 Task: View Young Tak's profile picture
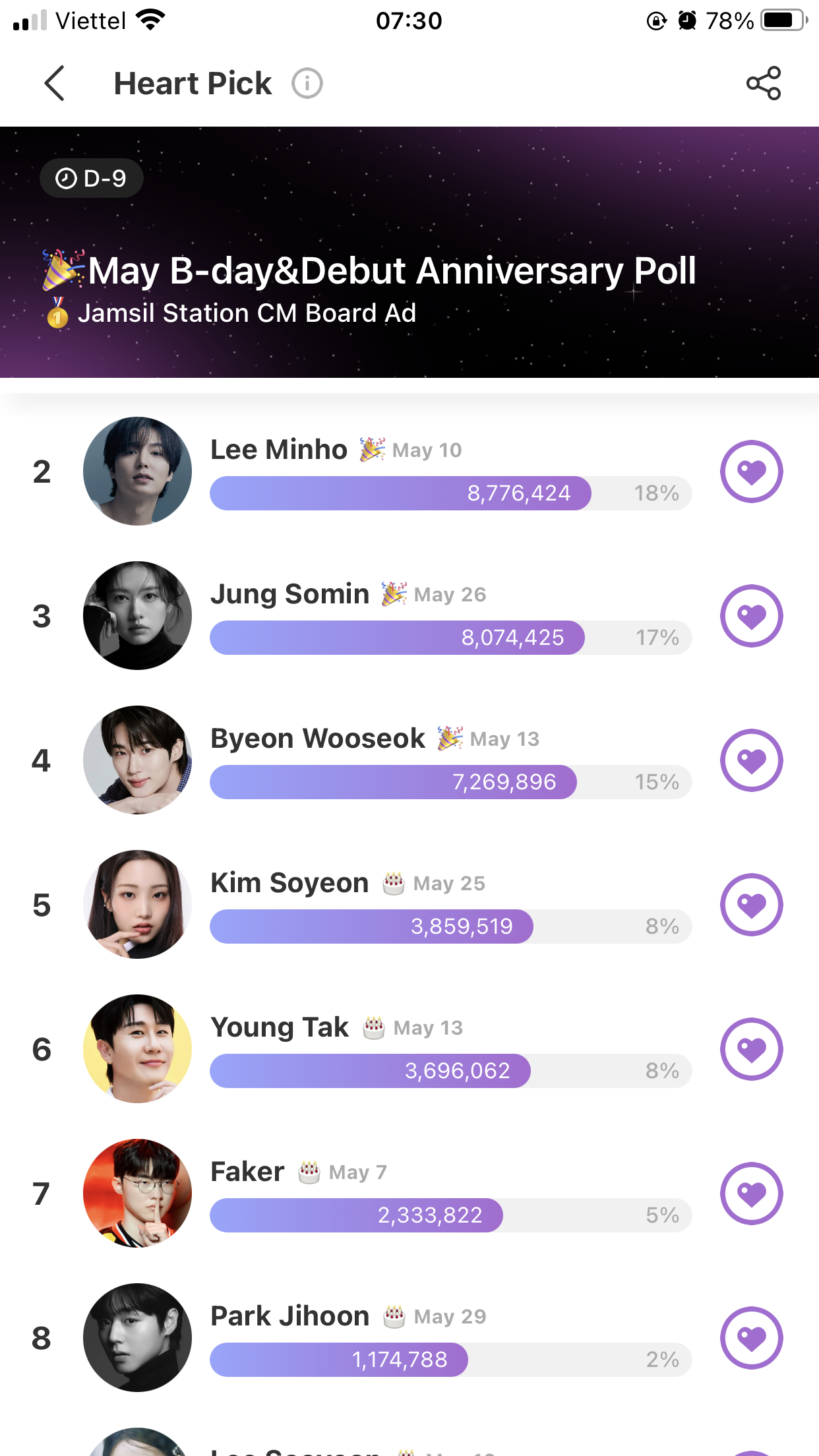[x=137, y=1049]
